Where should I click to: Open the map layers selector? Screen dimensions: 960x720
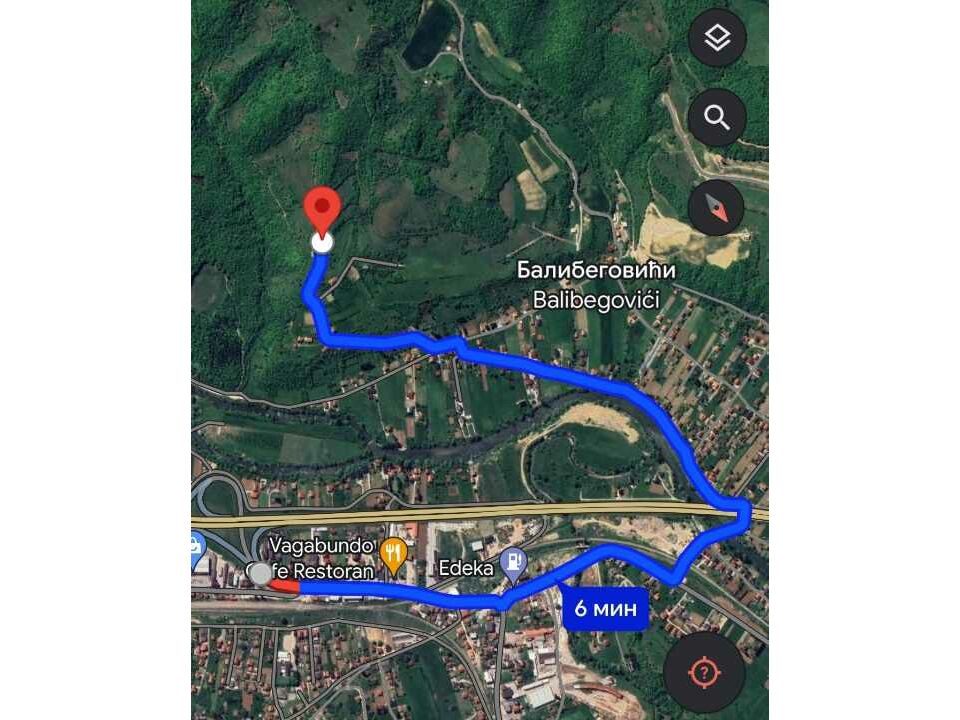[x=717, y=38]
